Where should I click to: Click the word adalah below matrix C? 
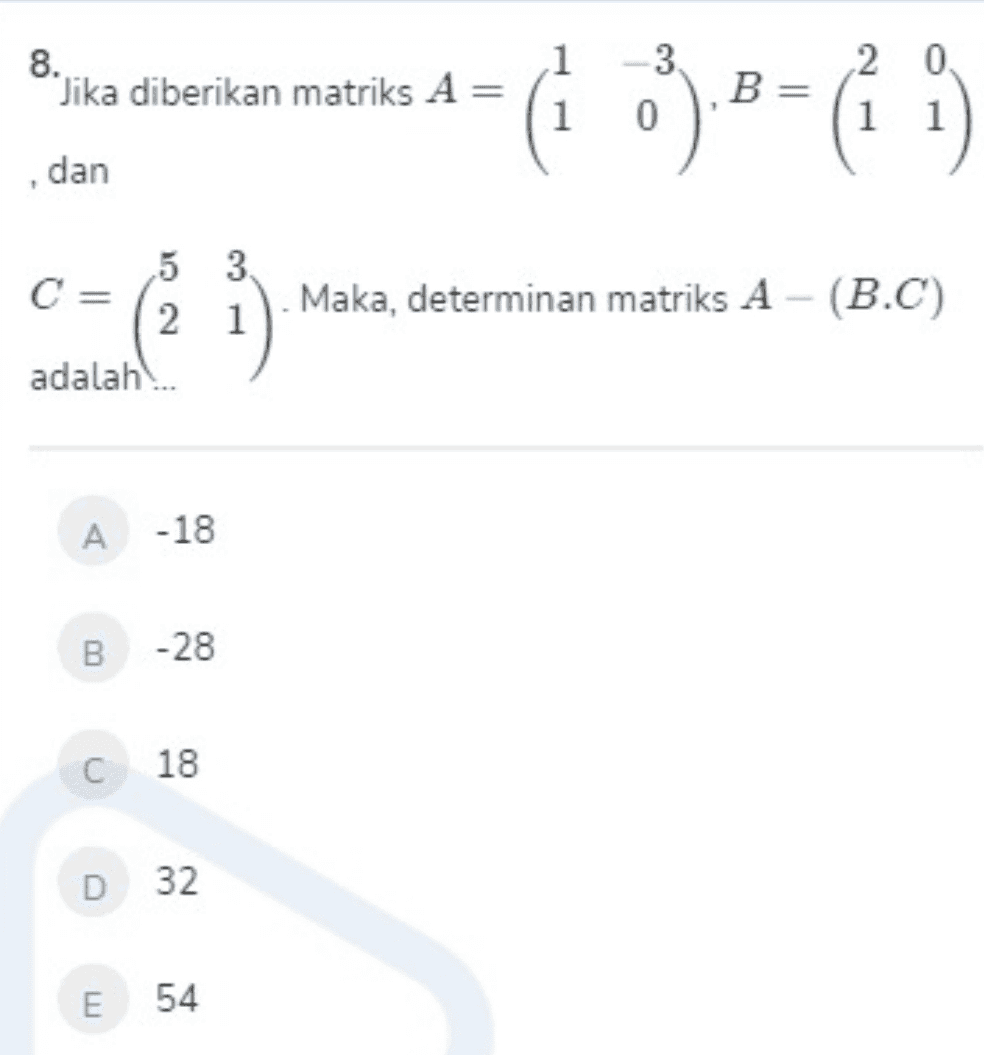tap(85, 375)
